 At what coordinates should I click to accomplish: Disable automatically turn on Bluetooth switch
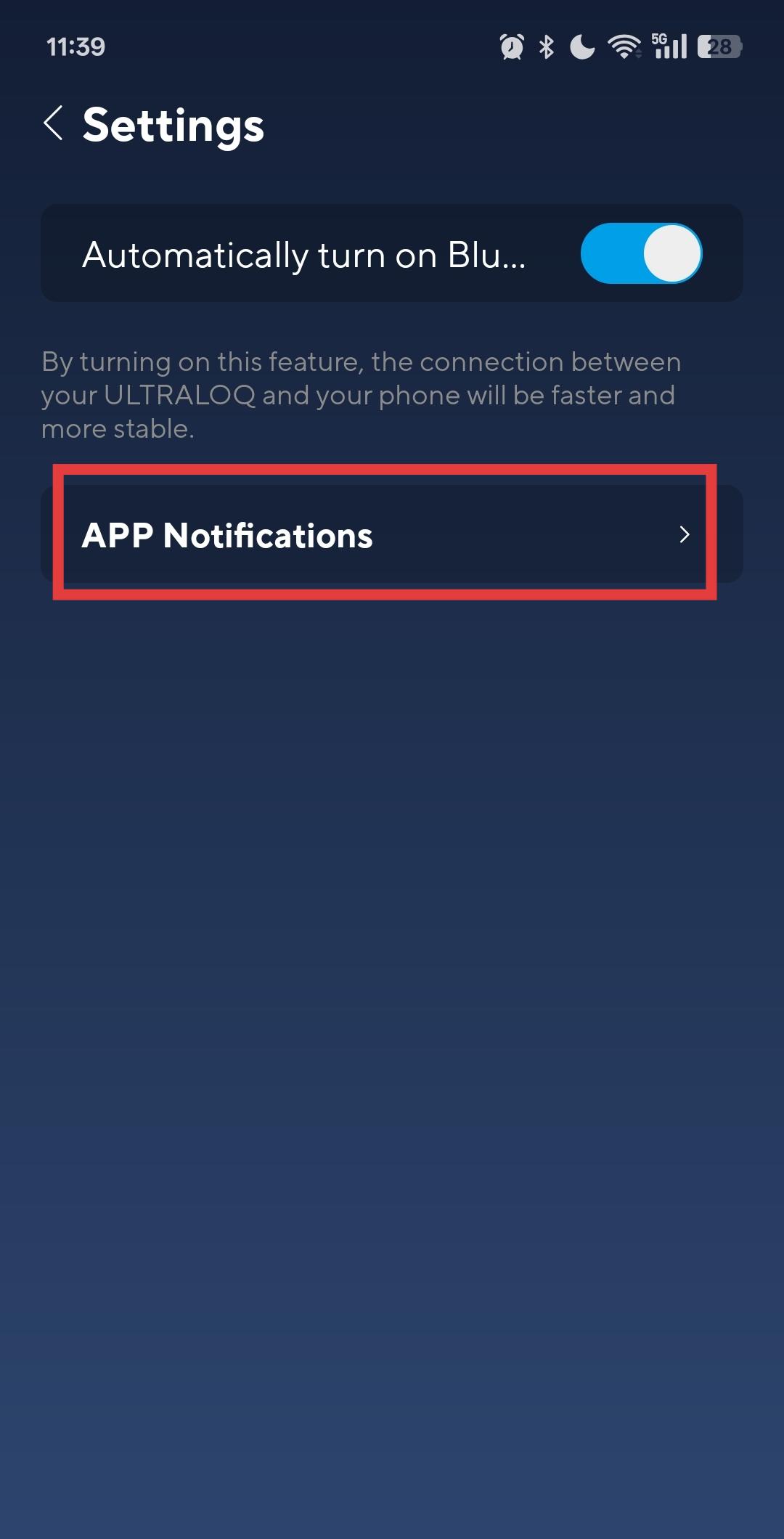[x=640, y=253]
